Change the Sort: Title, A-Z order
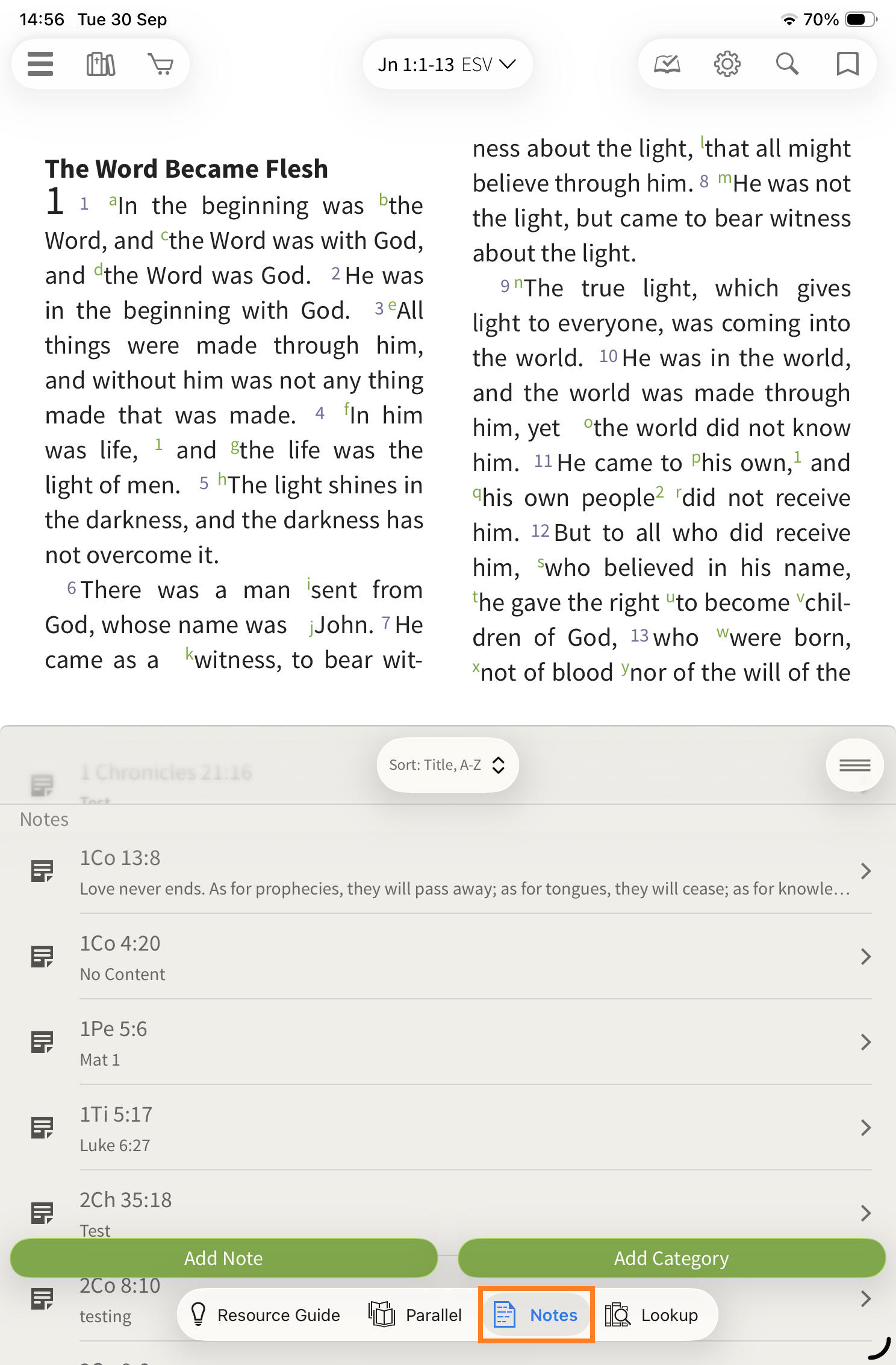Viewport: 896px width, 1365px height. coord(447,765)
